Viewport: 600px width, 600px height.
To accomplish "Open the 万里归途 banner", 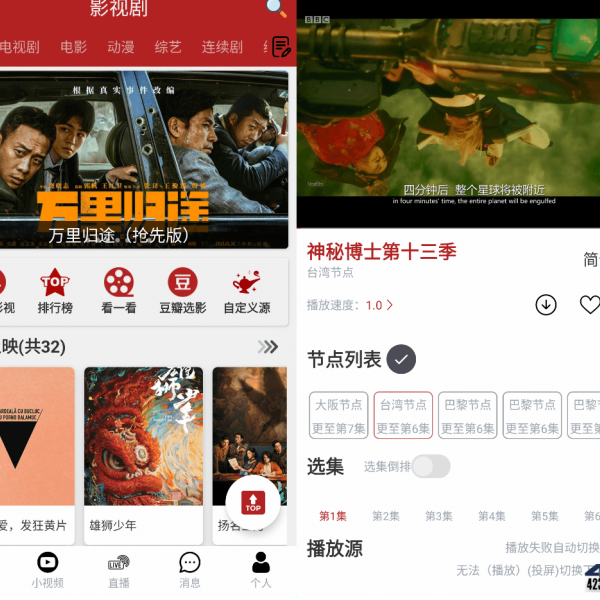I will point(144,160).
